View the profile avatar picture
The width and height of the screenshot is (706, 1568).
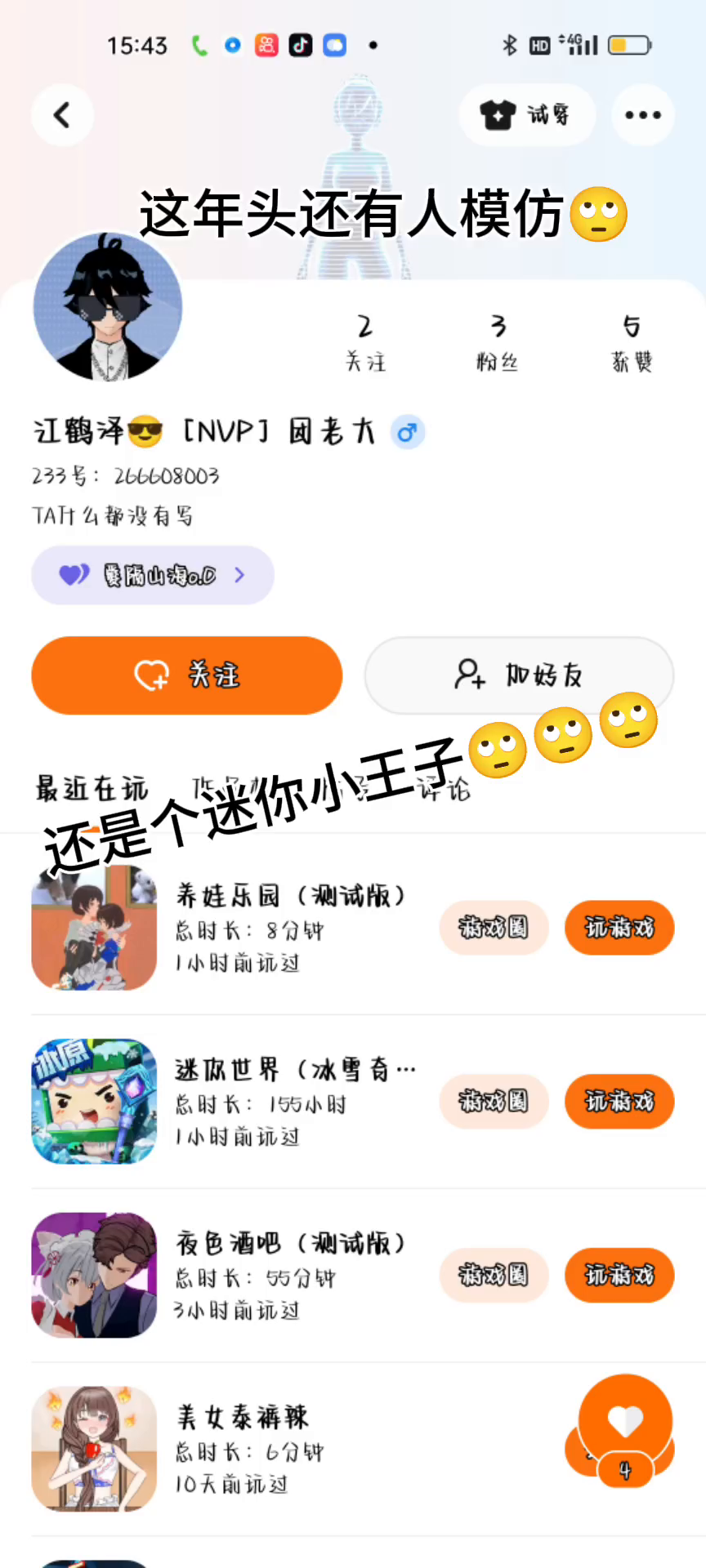[x=107, y=308]
